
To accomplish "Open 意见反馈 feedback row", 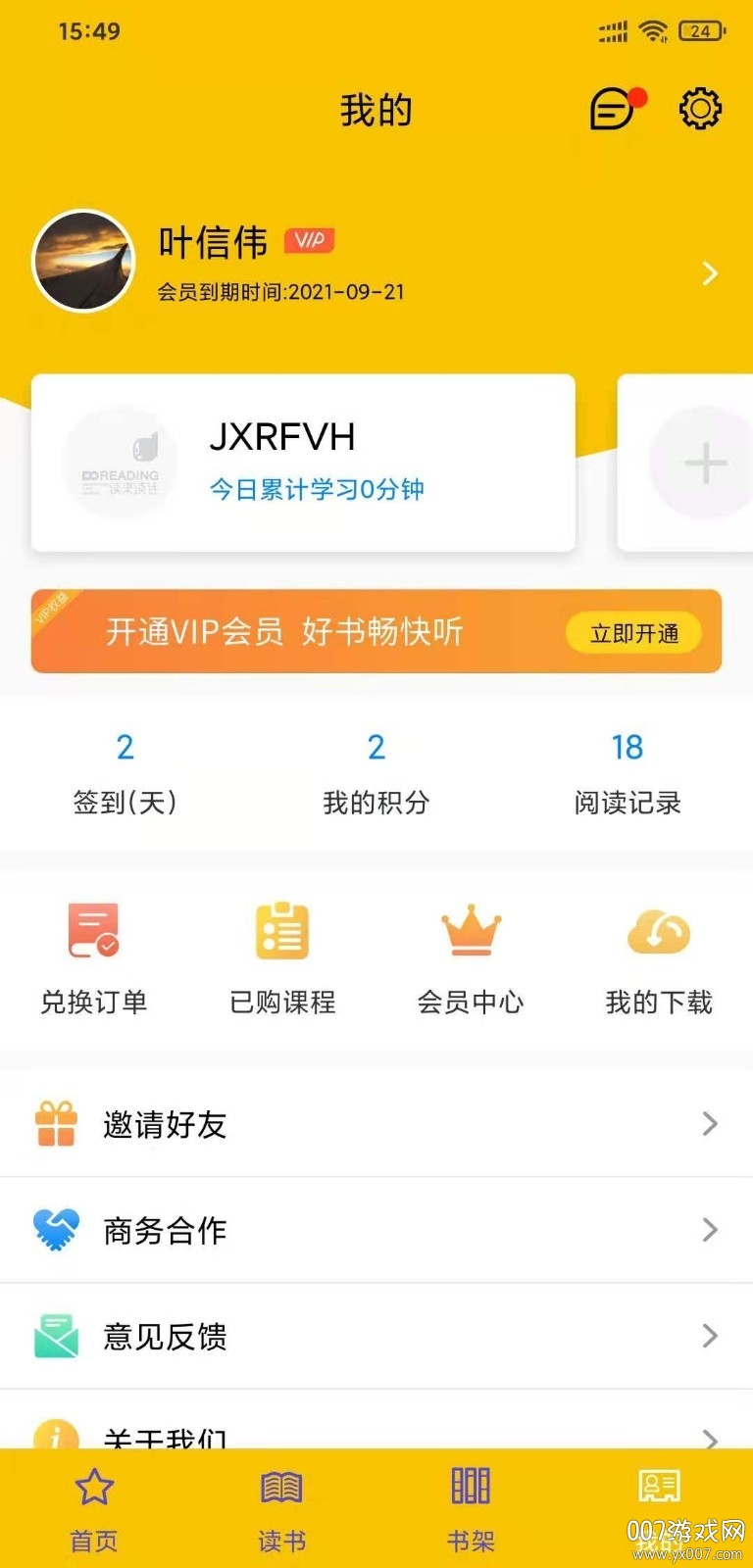I will coord(376,1336).
